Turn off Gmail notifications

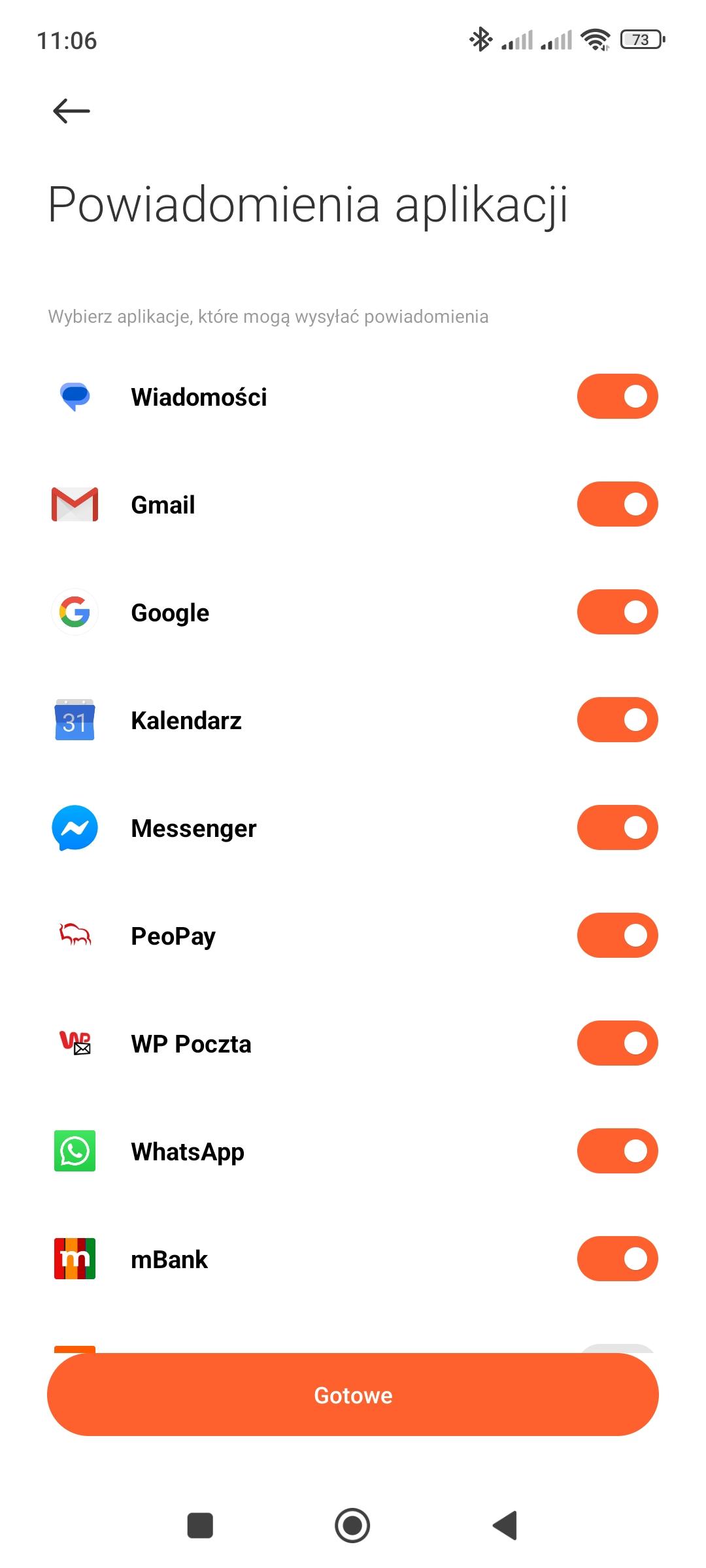point(617,504)
